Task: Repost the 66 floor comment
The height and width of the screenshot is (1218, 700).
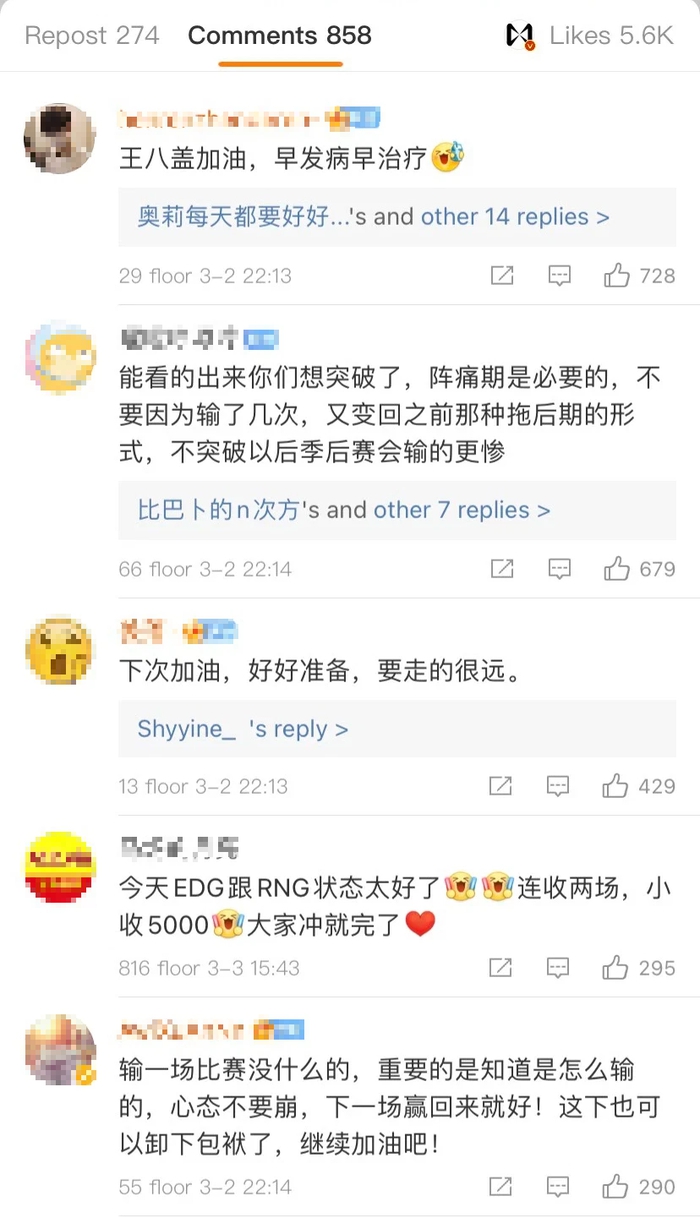Action: [502, 569]
